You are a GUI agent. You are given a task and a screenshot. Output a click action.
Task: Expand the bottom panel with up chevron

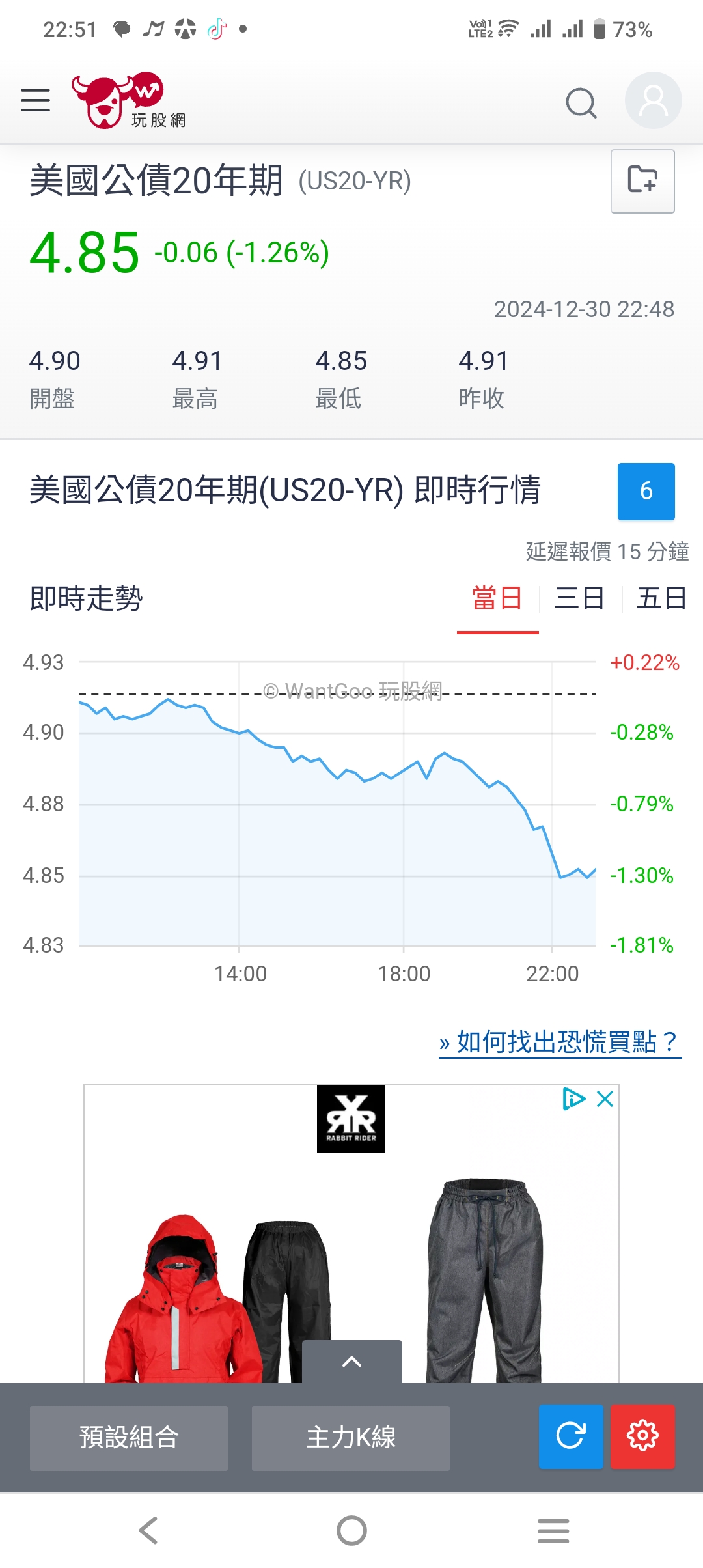click(x=351, y=1361)
